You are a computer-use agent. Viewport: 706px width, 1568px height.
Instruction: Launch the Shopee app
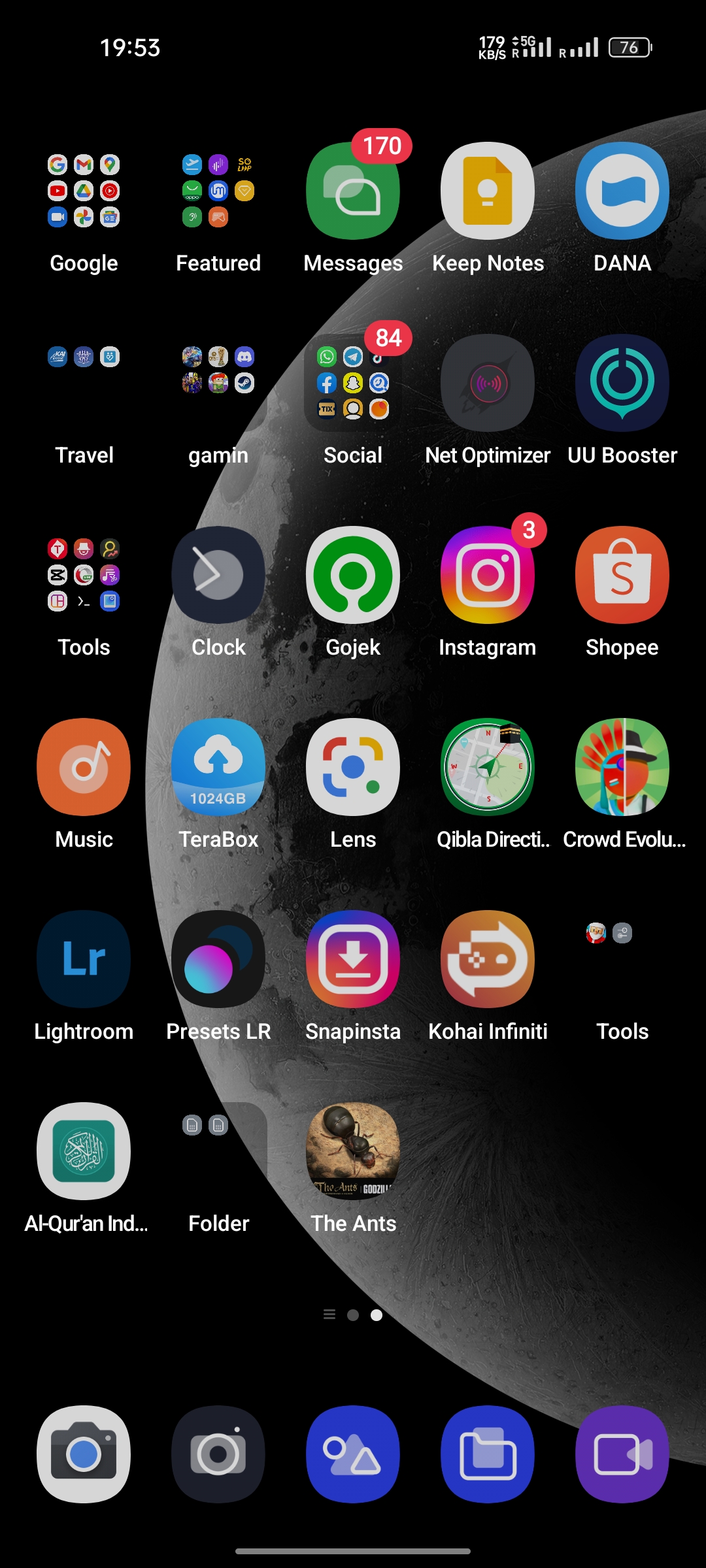tap(622, 575)
